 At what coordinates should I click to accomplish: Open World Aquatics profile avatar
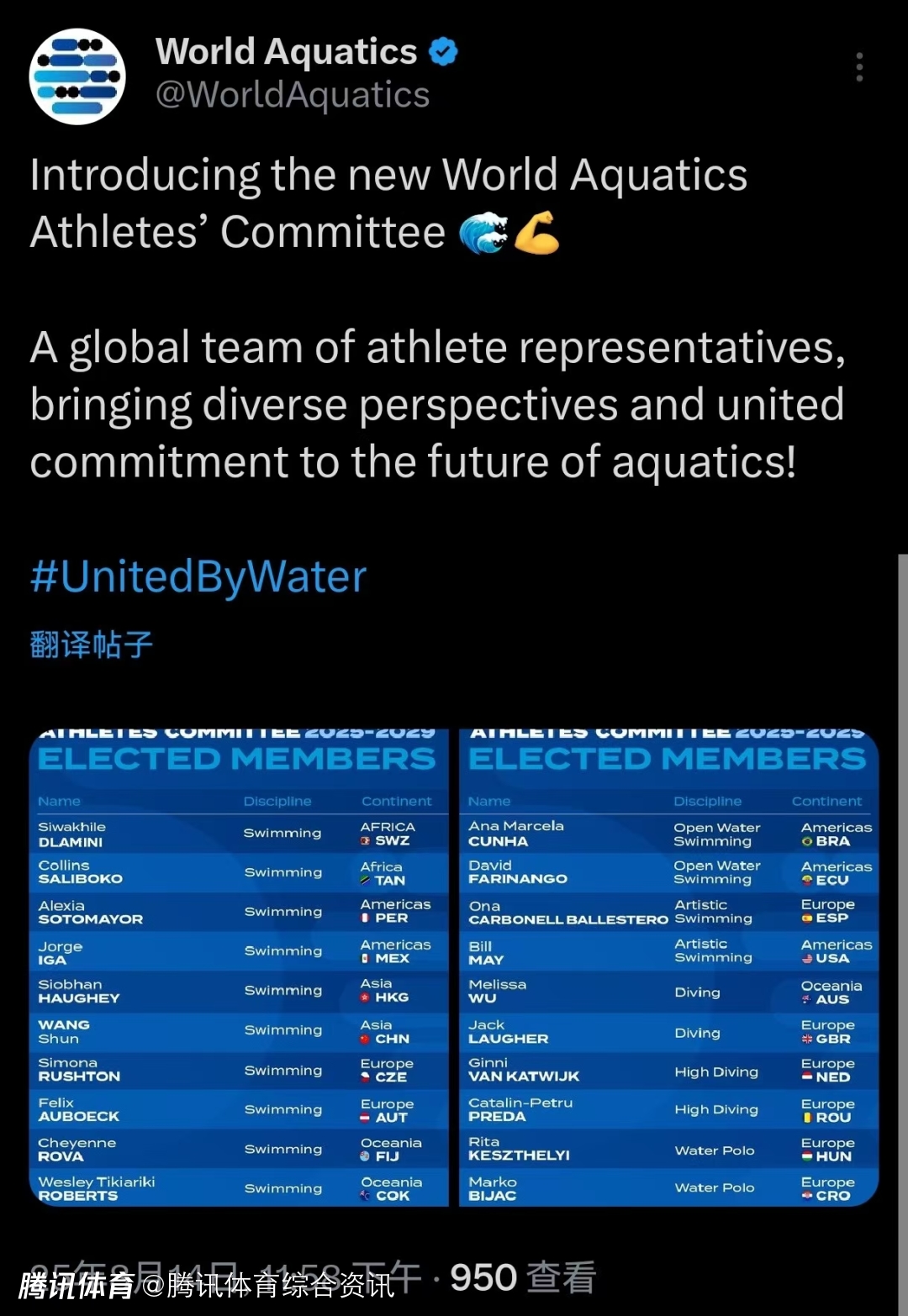[77, 76]
